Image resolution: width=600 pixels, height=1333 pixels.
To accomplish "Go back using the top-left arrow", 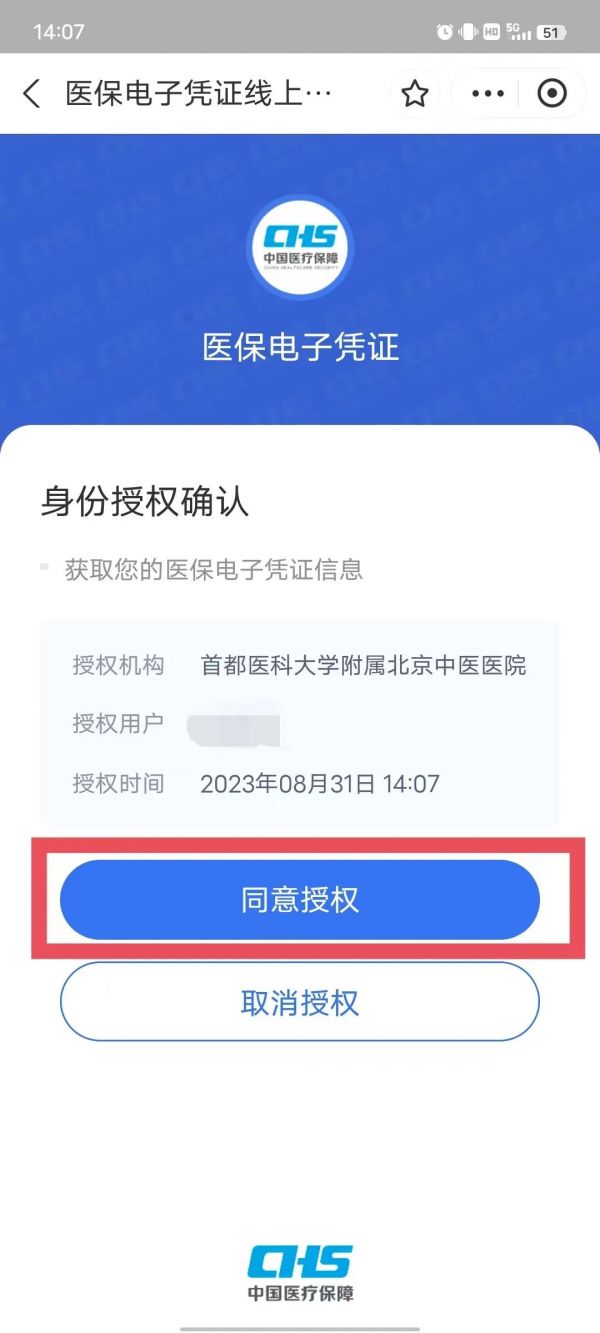I will click(x=32, y=94).
